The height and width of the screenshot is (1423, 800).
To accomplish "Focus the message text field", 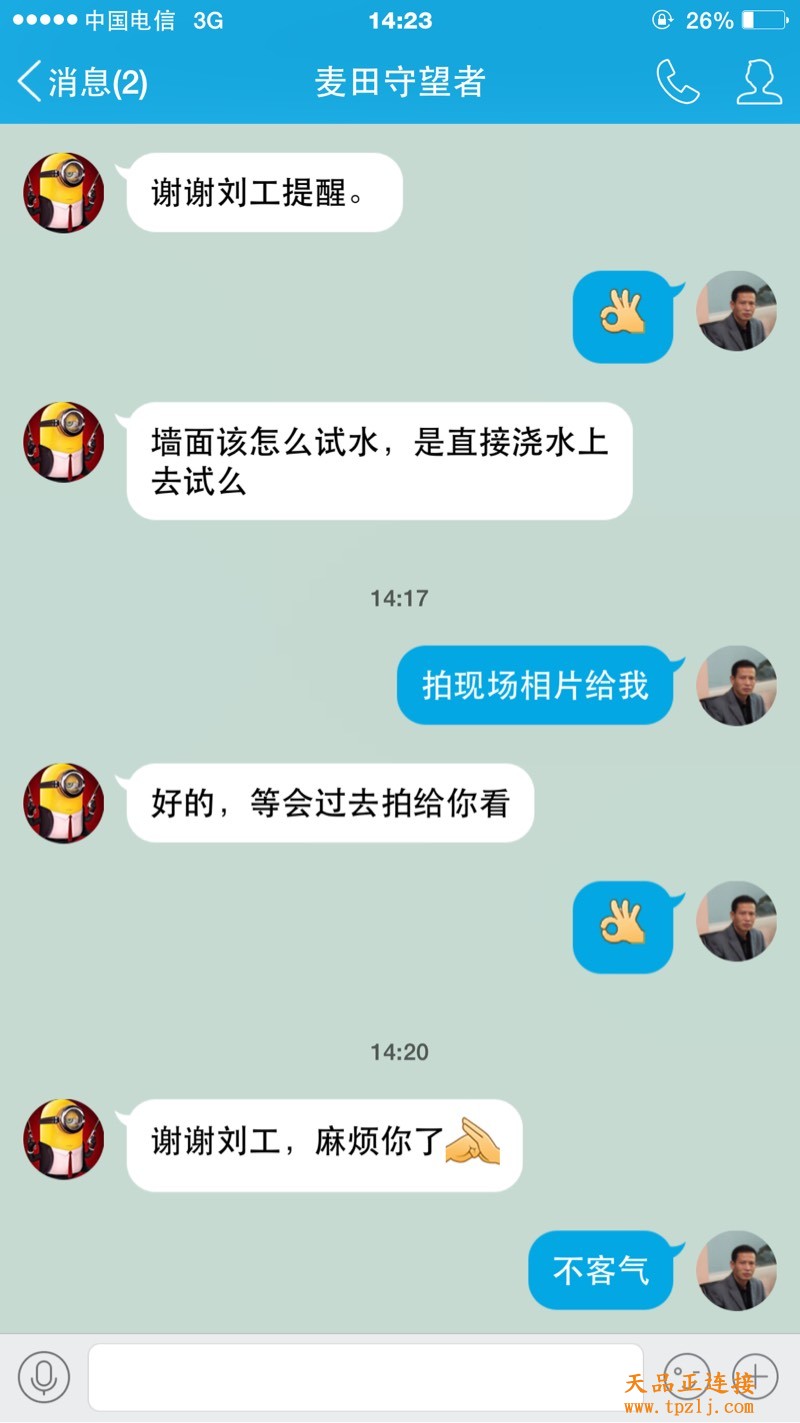I will [x=365, y=1377].
